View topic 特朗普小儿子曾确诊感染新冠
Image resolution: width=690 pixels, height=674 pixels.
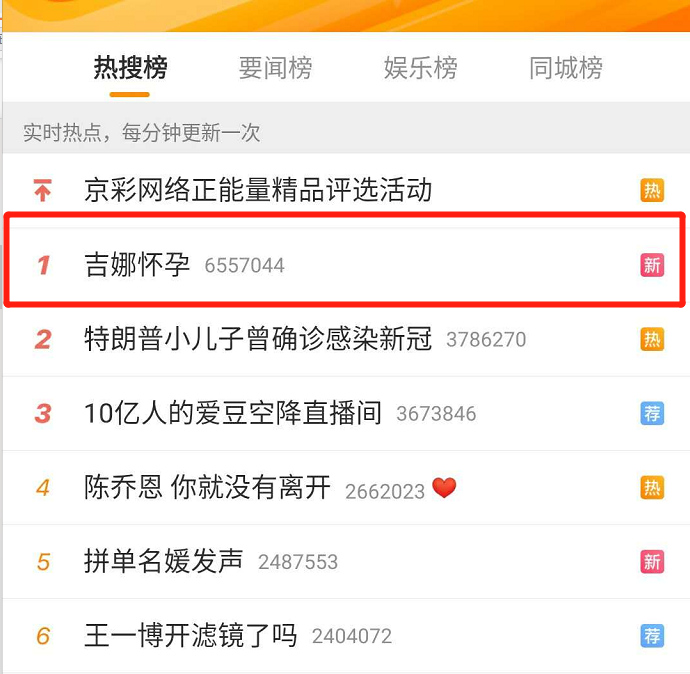(258, 339)
